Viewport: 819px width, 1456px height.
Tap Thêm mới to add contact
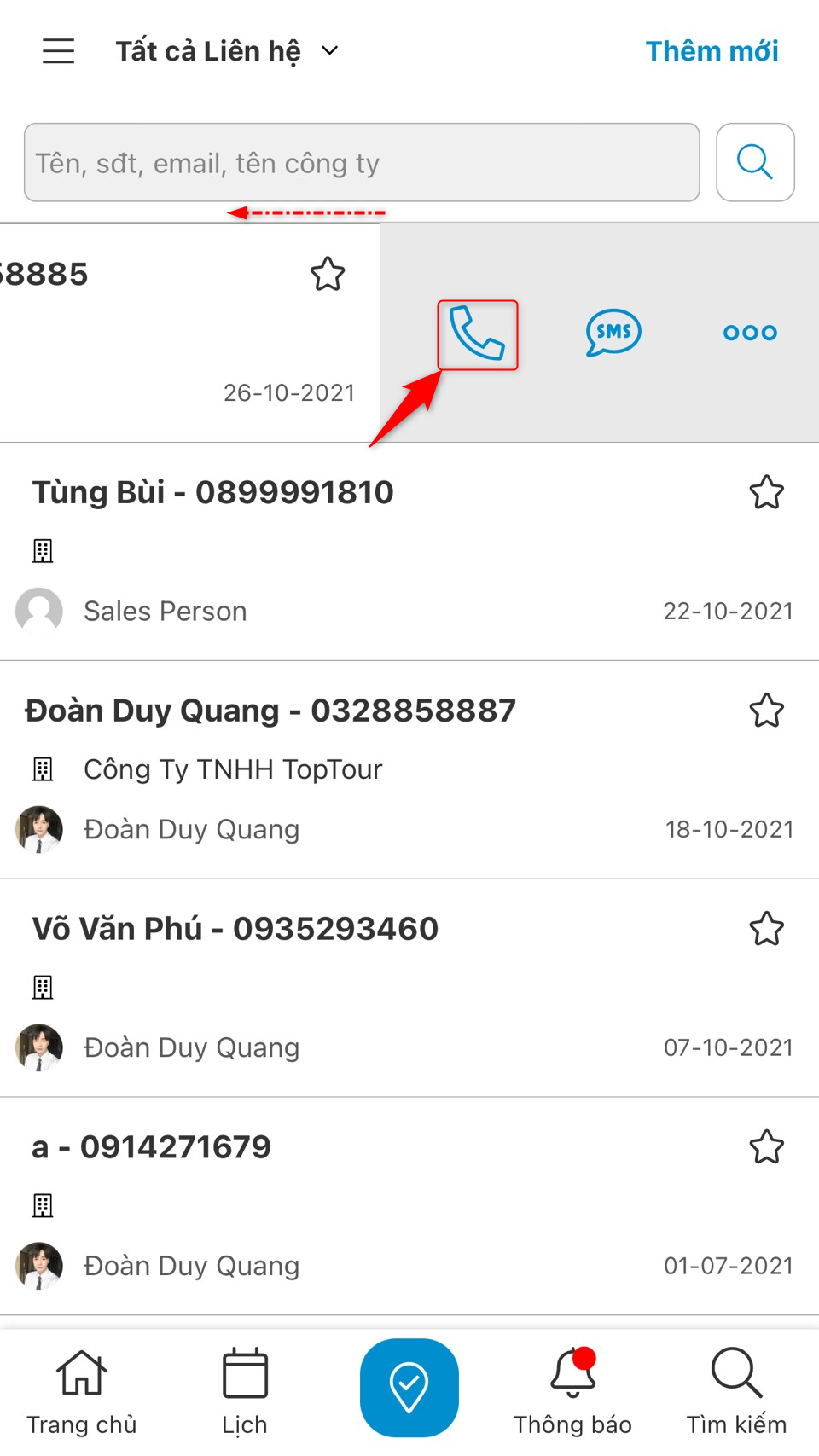[712, 51]
